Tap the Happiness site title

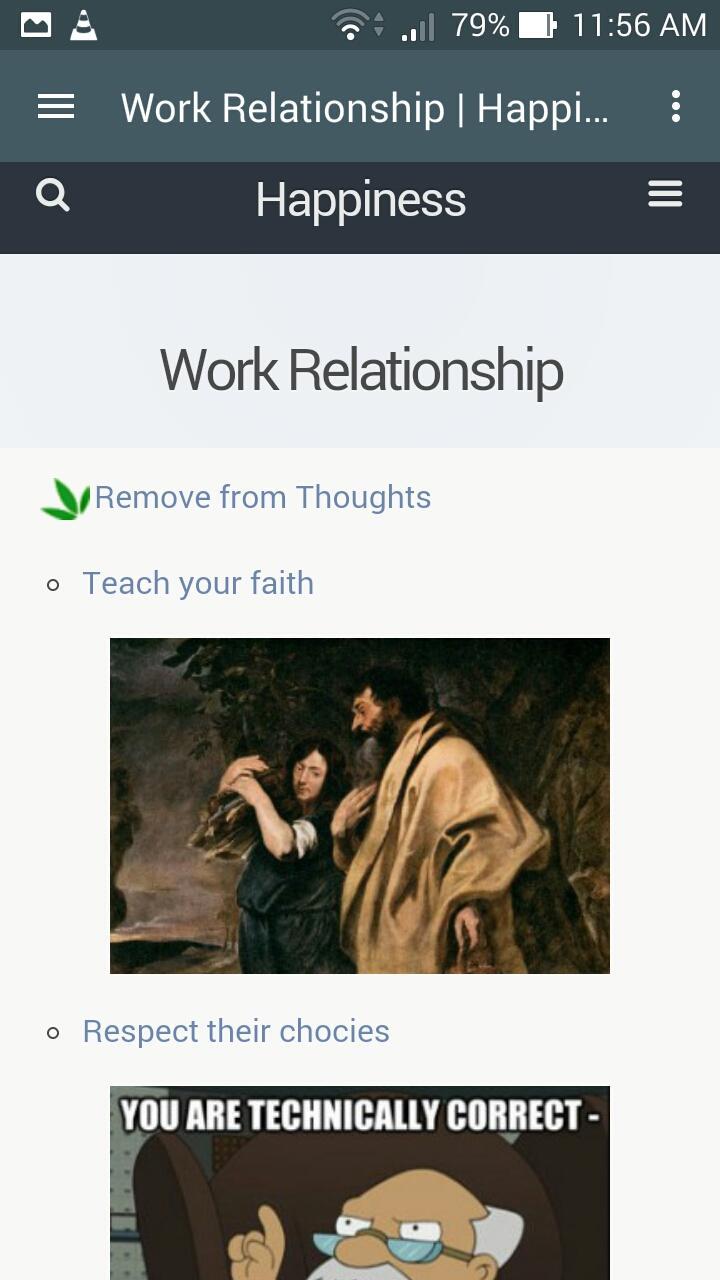point(360,200)
